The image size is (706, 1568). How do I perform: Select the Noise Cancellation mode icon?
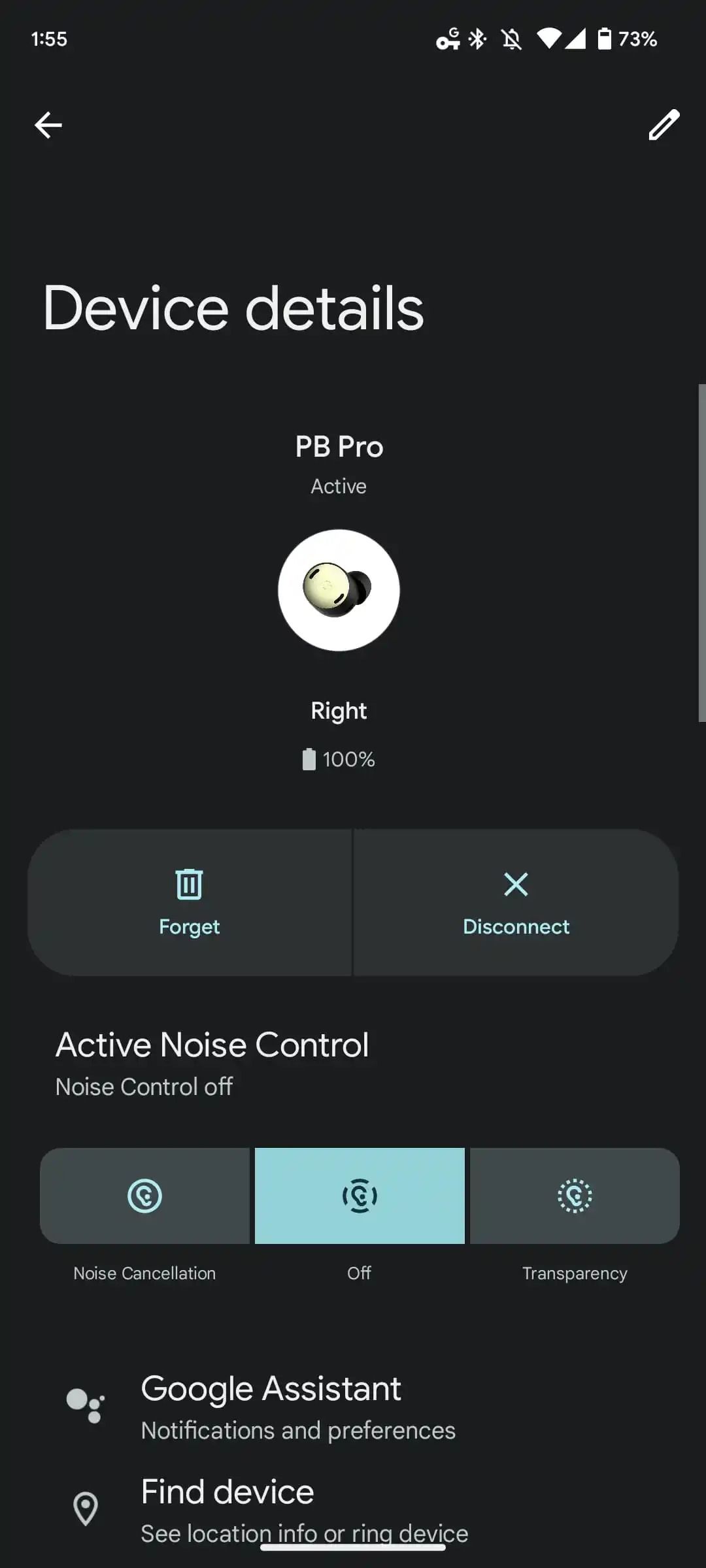click(x=144, y=1196)
